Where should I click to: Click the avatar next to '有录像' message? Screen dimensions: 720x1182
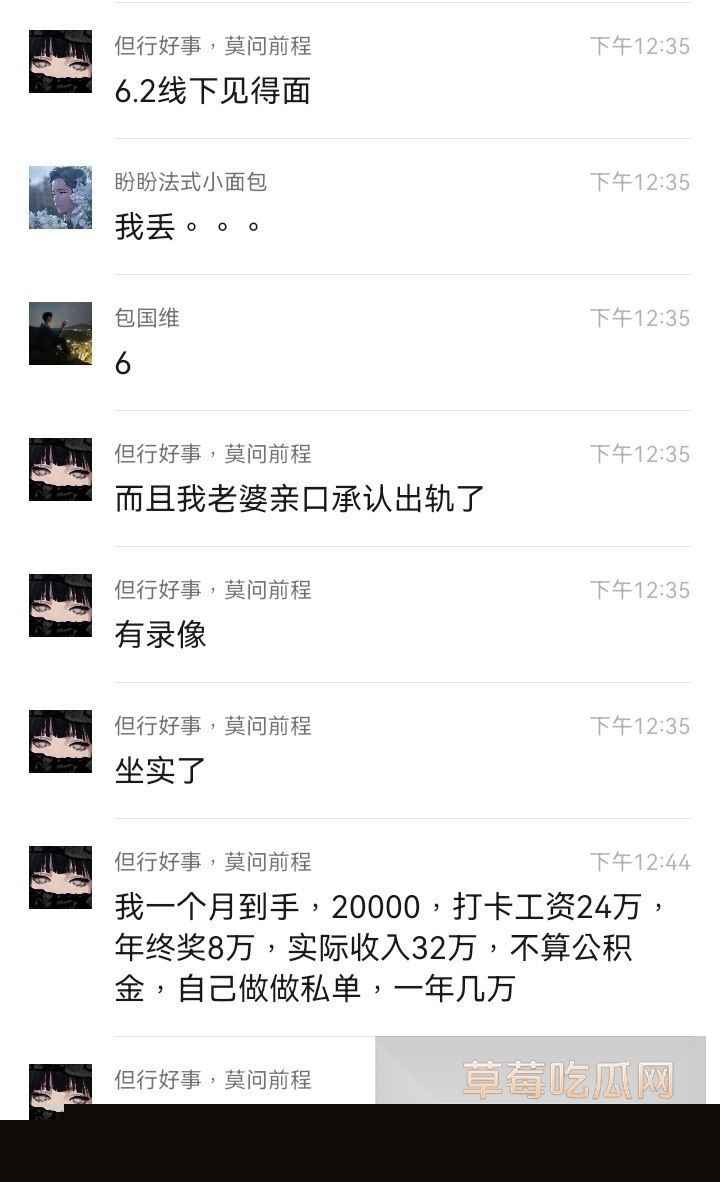click(x=60, y=605)
